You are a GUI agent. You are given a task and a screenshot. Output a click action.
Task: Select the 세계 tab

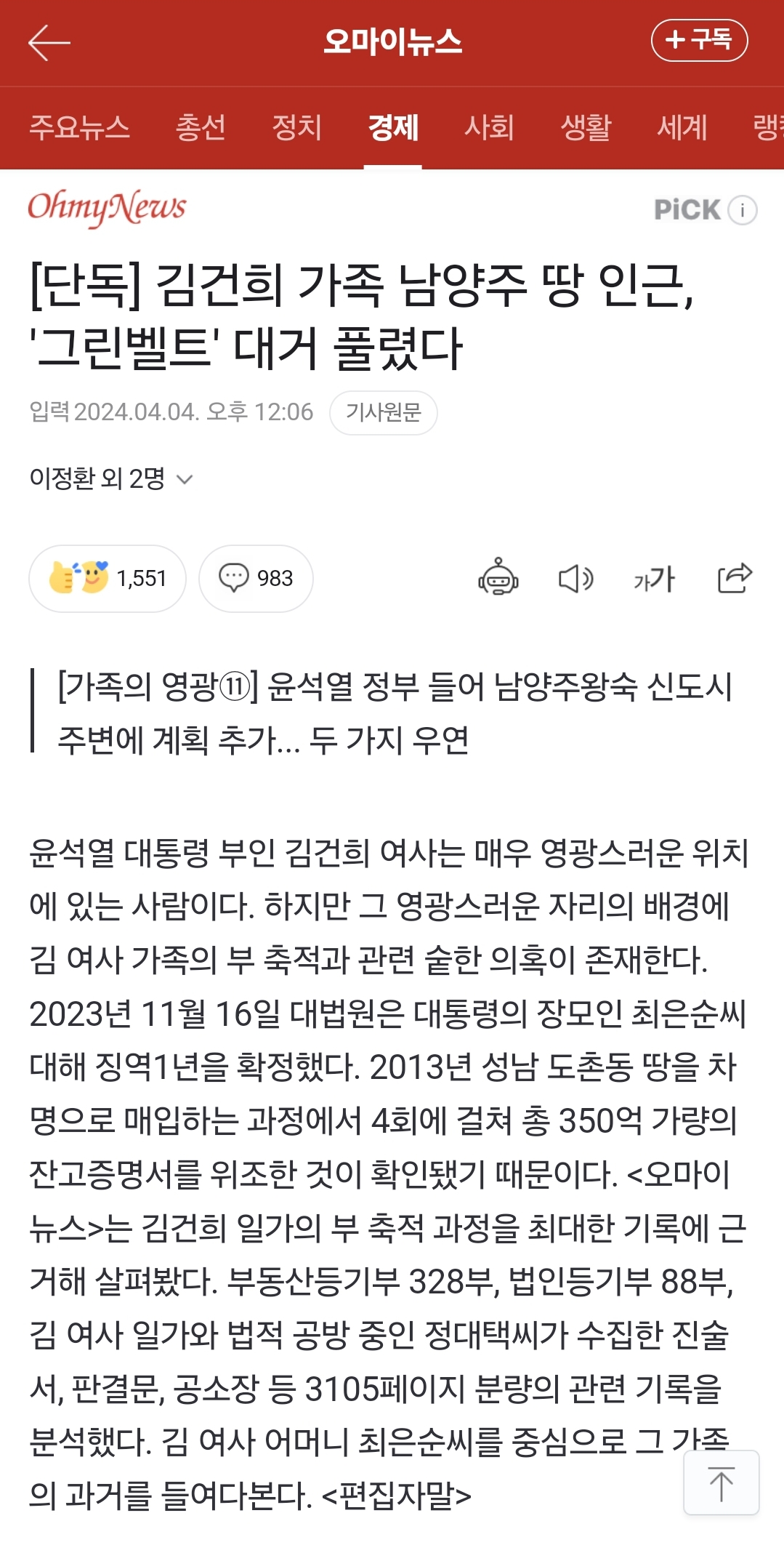tap(682, 127)
